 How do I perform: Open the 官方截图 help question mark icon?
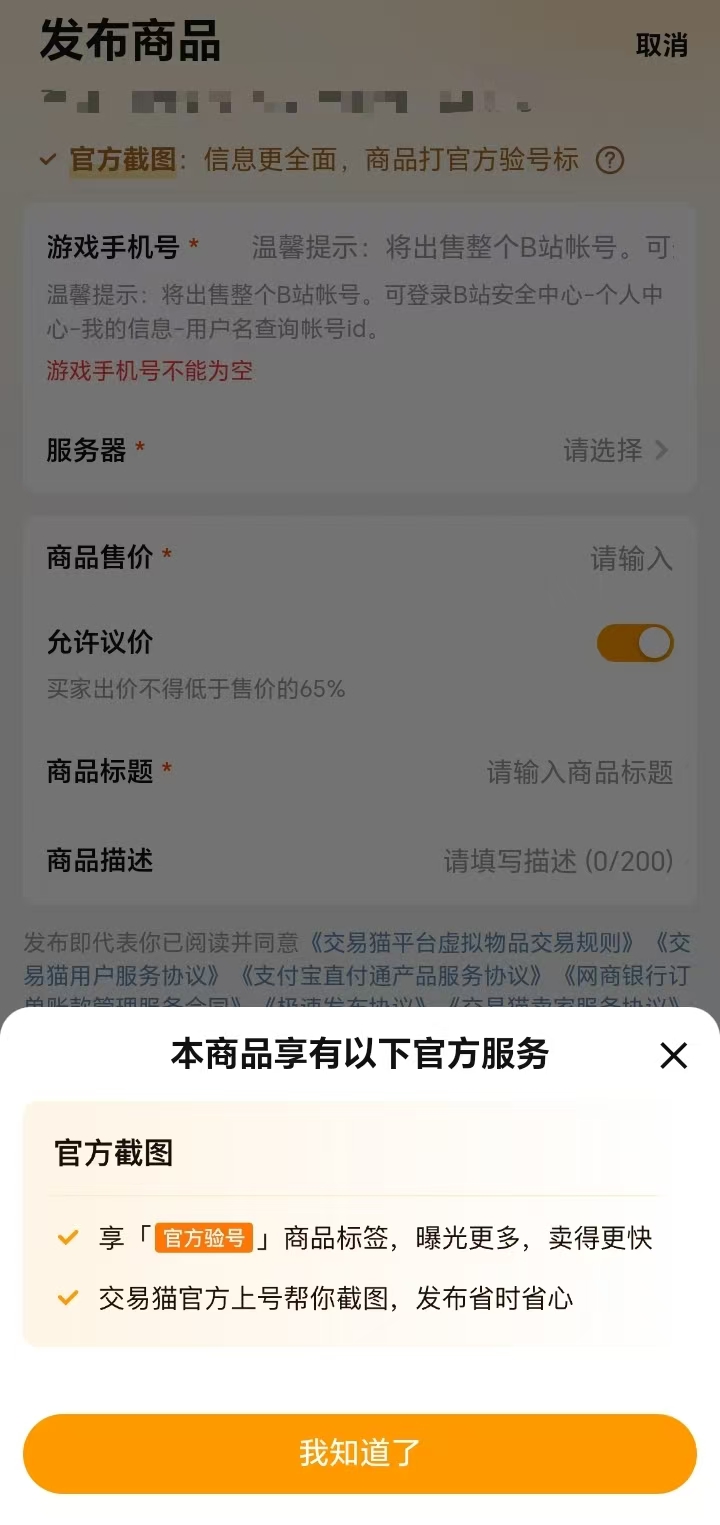(608, 160)
